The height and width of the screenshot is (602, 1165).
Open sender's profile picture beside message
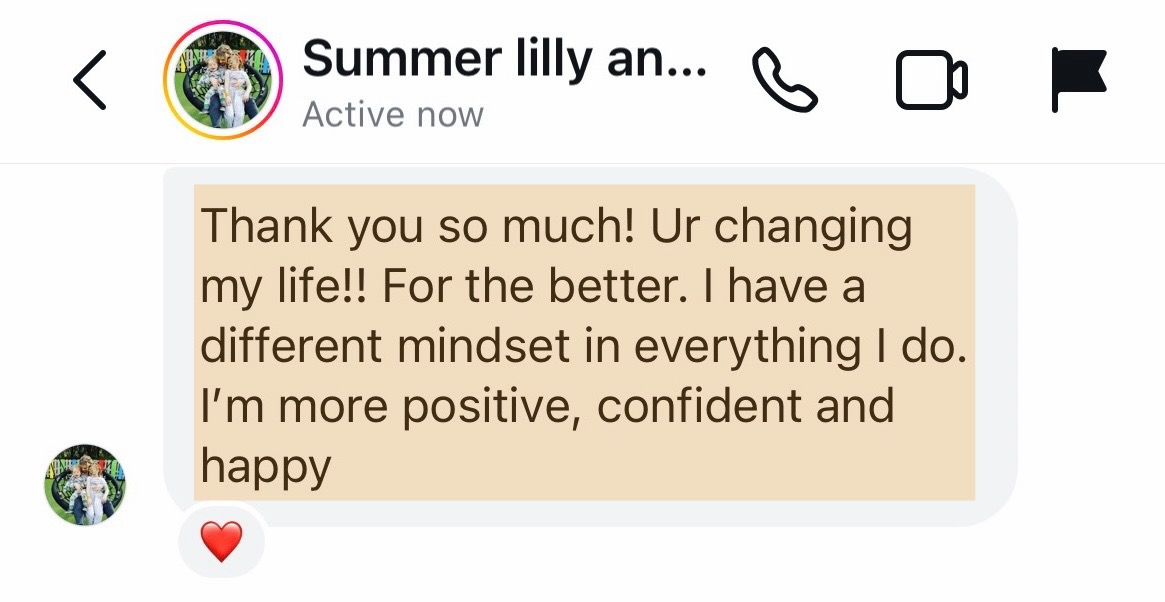click(85, 485)
